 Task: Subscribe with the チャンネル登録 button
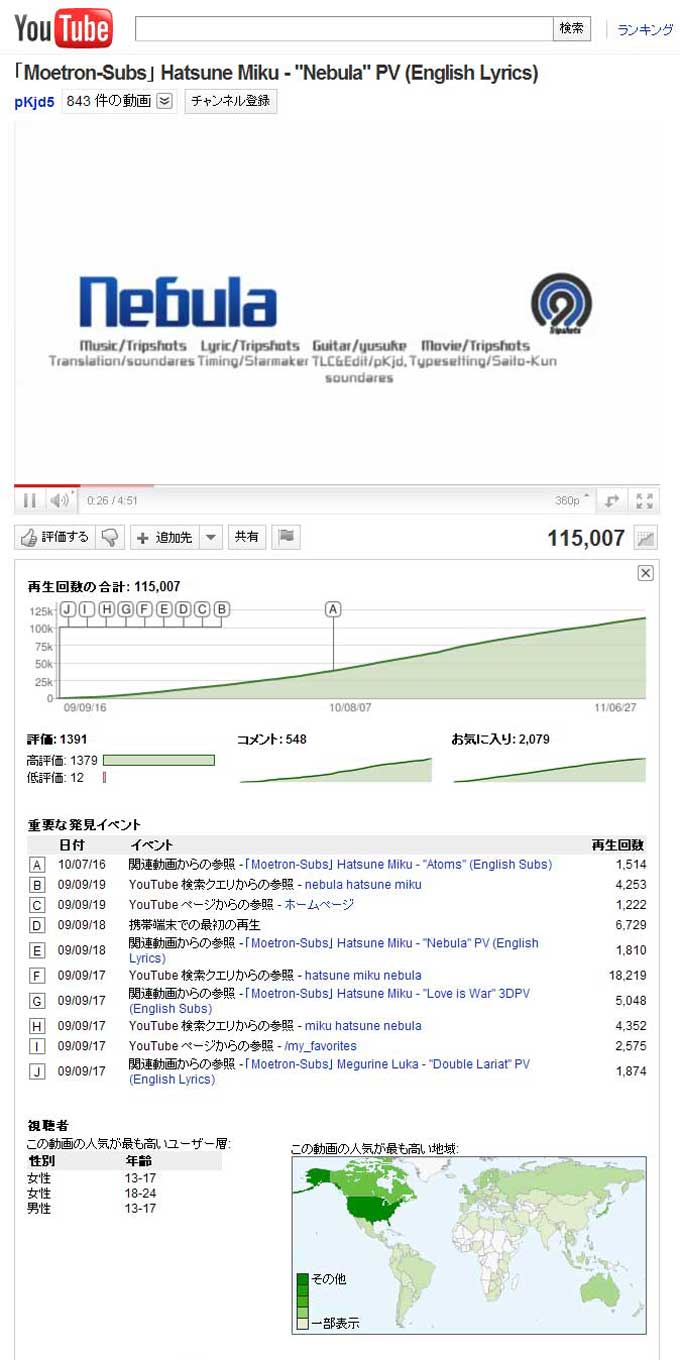click(230, 101)
